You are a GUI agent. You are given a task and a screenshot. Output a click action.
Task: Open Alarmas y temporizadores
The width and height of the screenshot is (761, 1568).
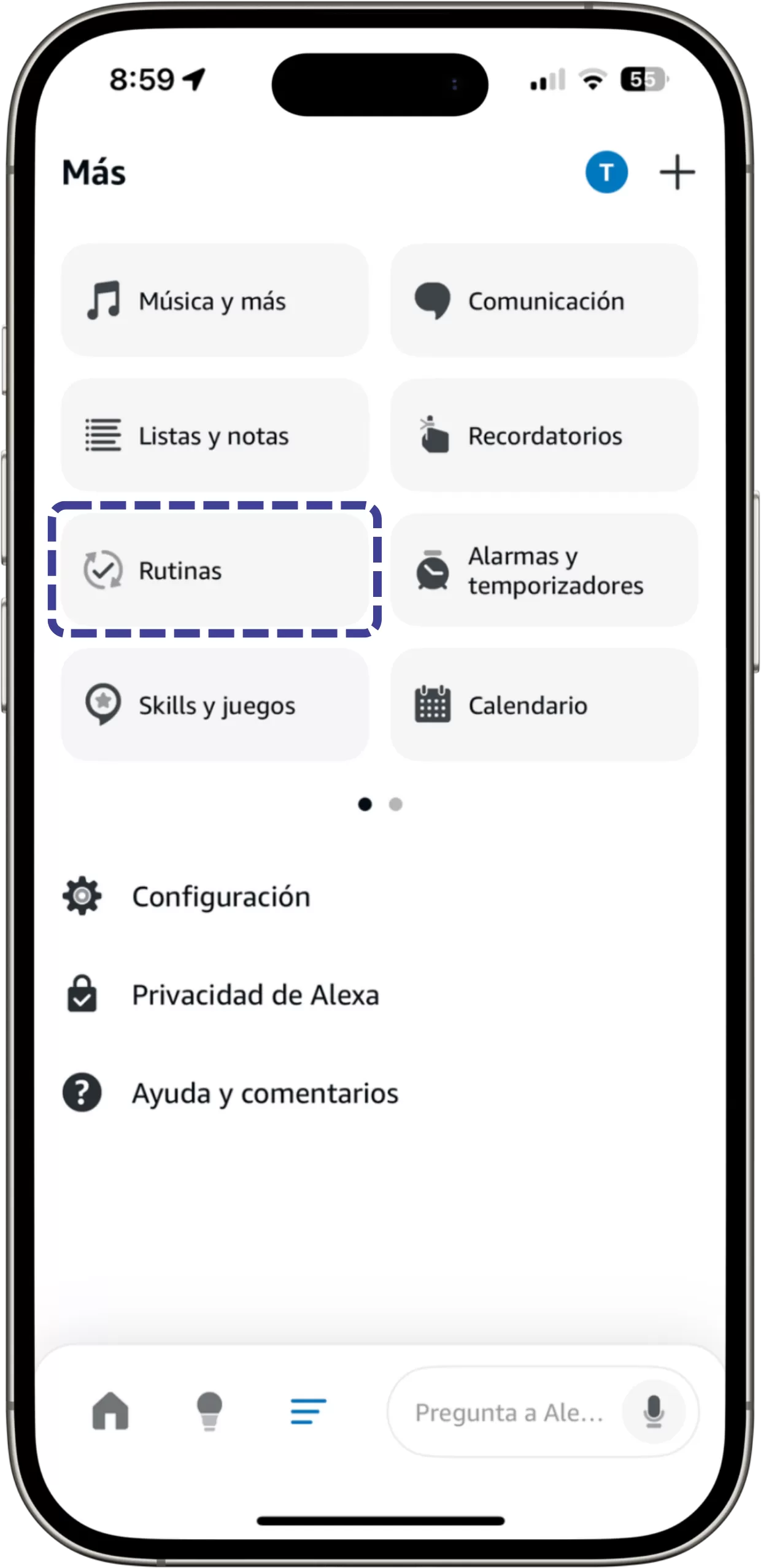544,571
